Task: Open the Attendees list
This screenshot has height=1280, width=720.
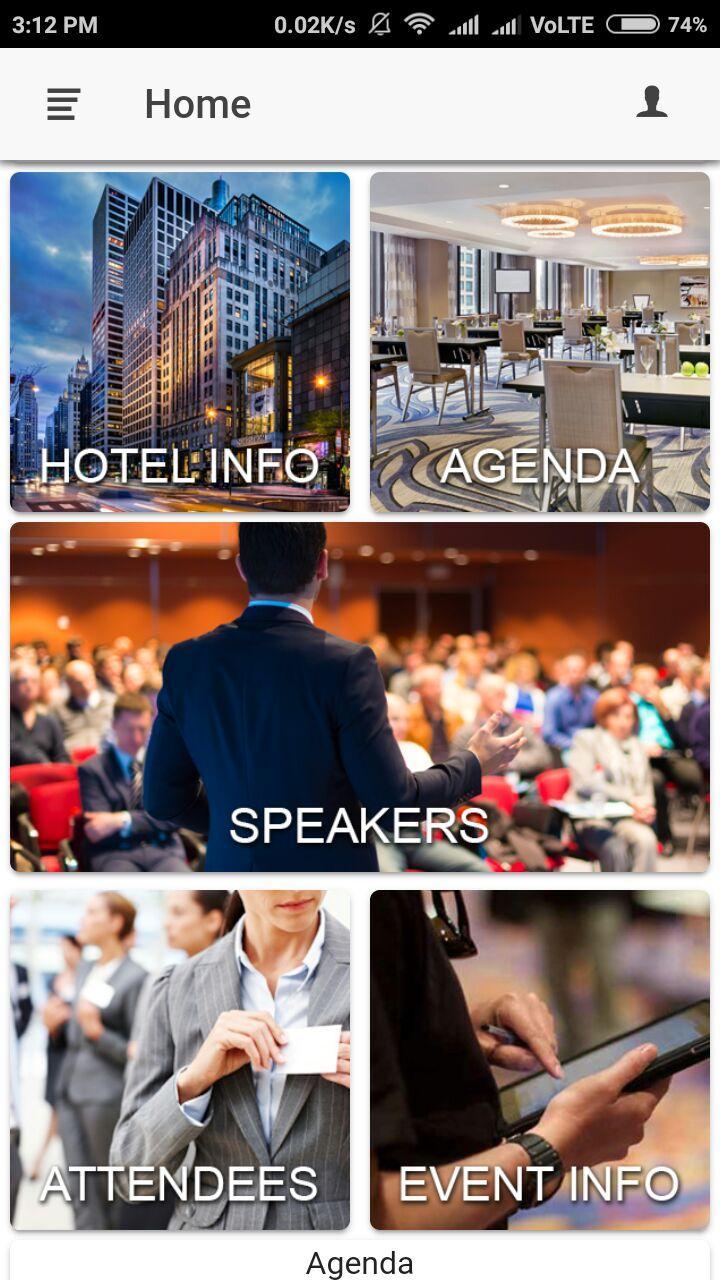Action: pos(180,1057)
